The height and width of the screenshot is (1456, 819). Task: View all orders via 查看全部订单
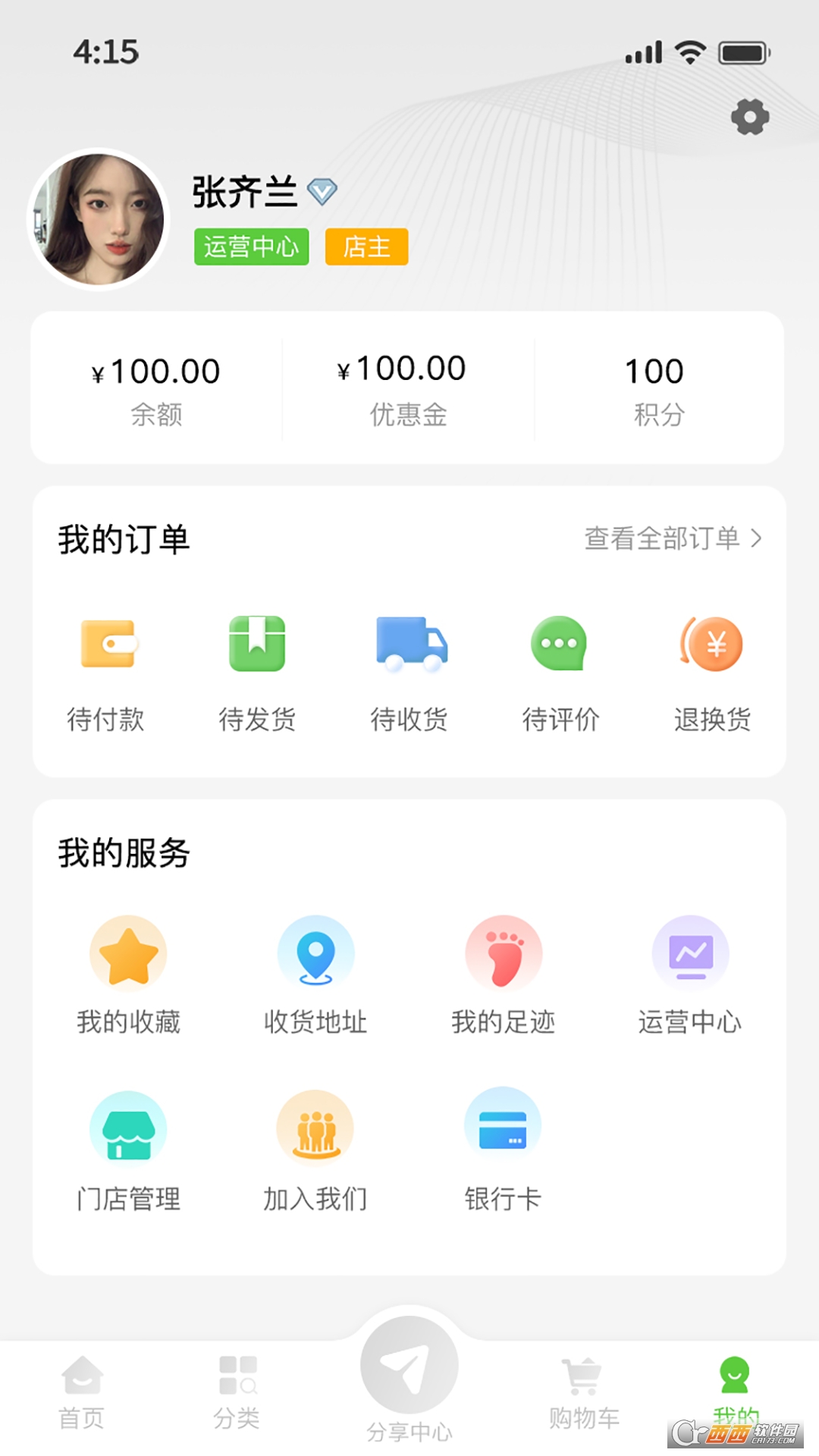(672, 538)
